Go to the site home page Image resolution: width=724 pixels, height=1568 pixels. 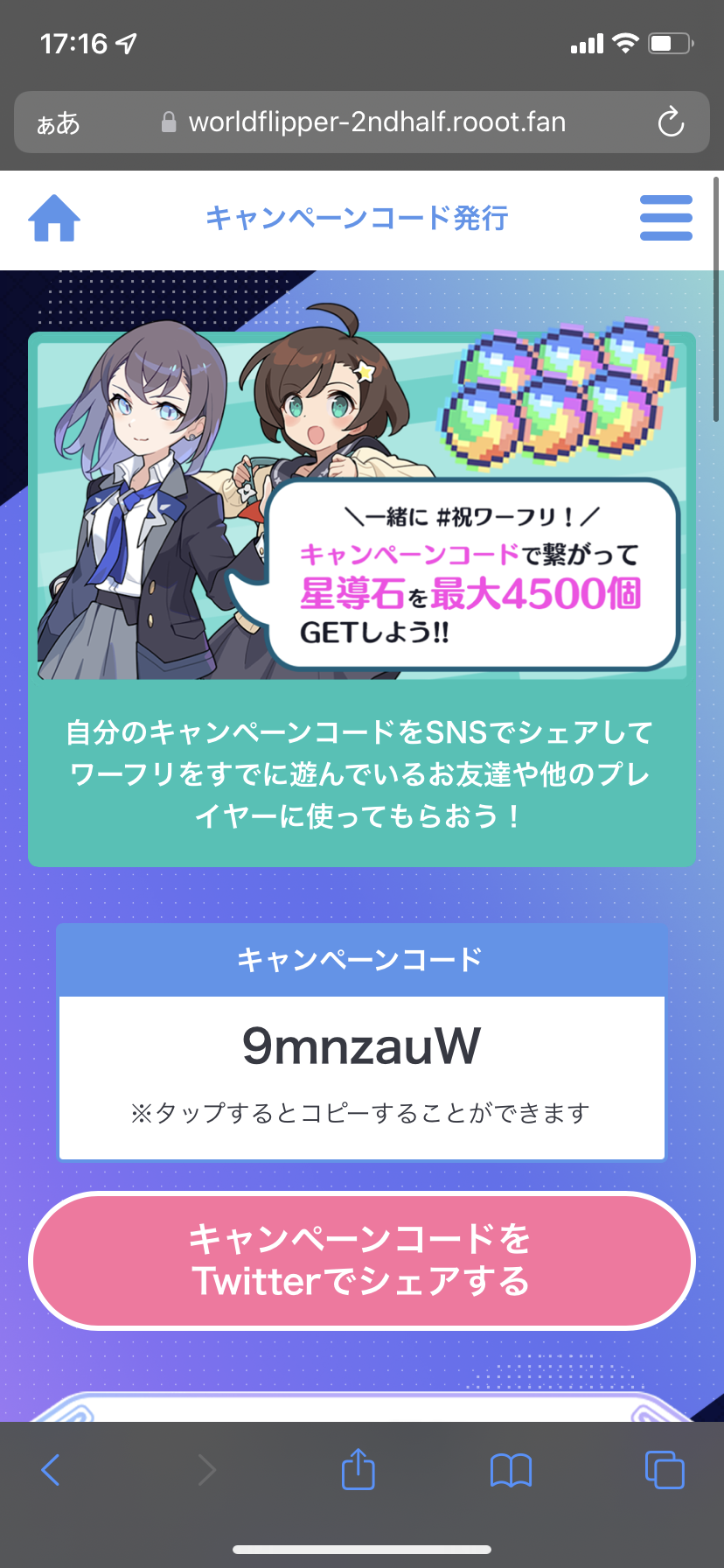(x=54, y=219)
